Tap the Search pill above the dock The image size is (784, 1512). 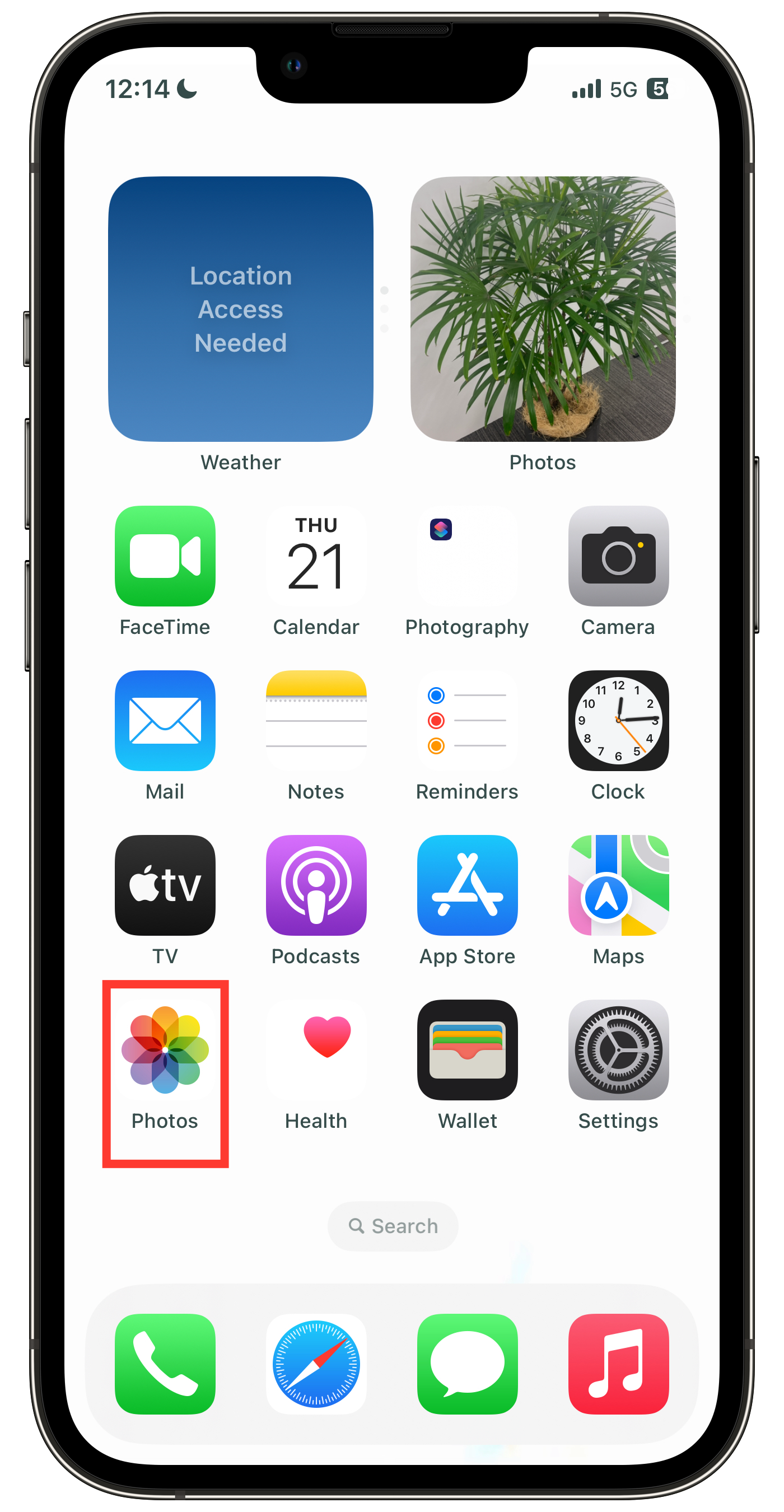(x=393, y=1226)
